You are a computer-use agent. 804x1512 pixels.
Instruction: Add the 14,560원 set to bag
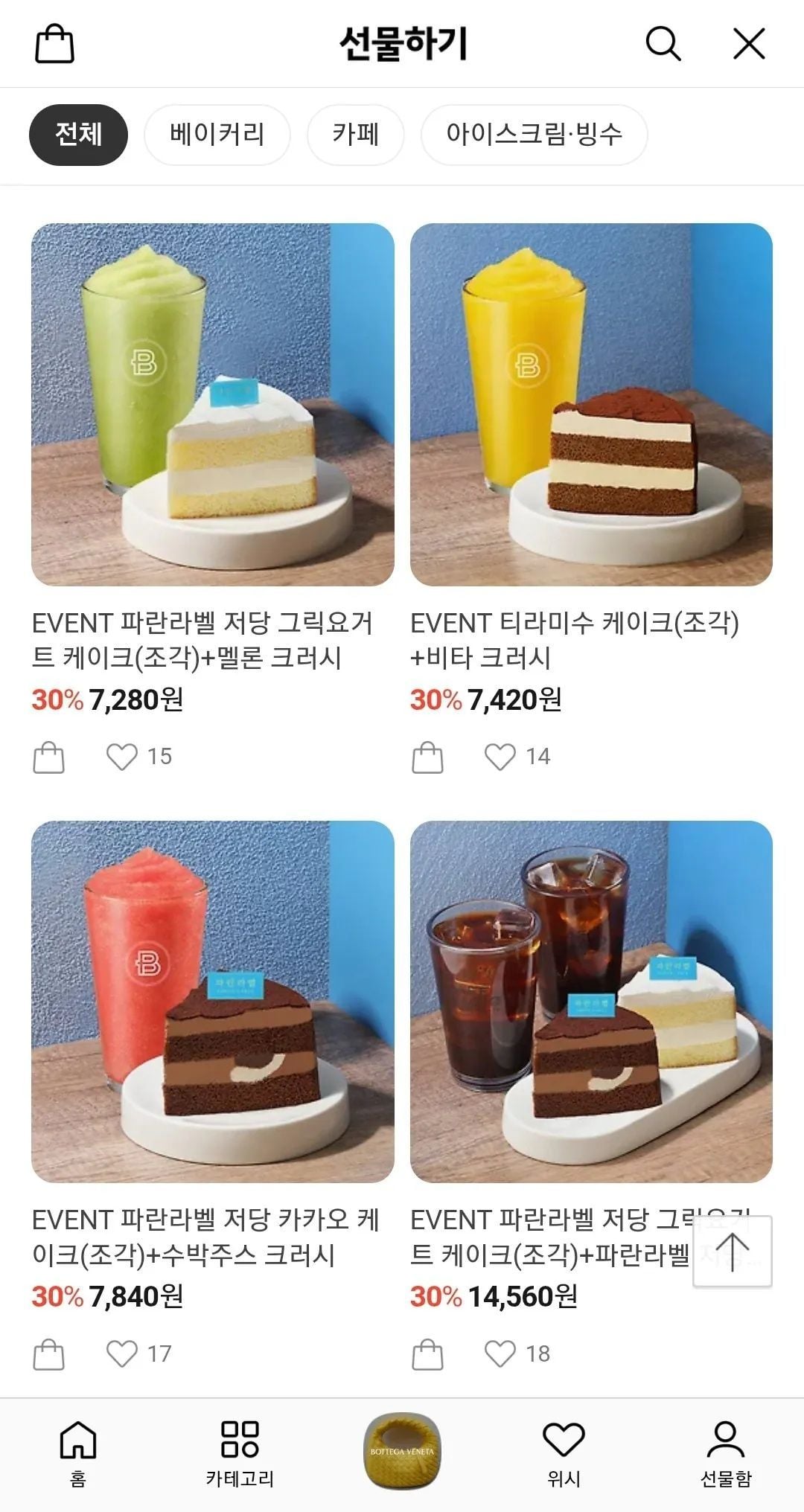(427, 1354)
